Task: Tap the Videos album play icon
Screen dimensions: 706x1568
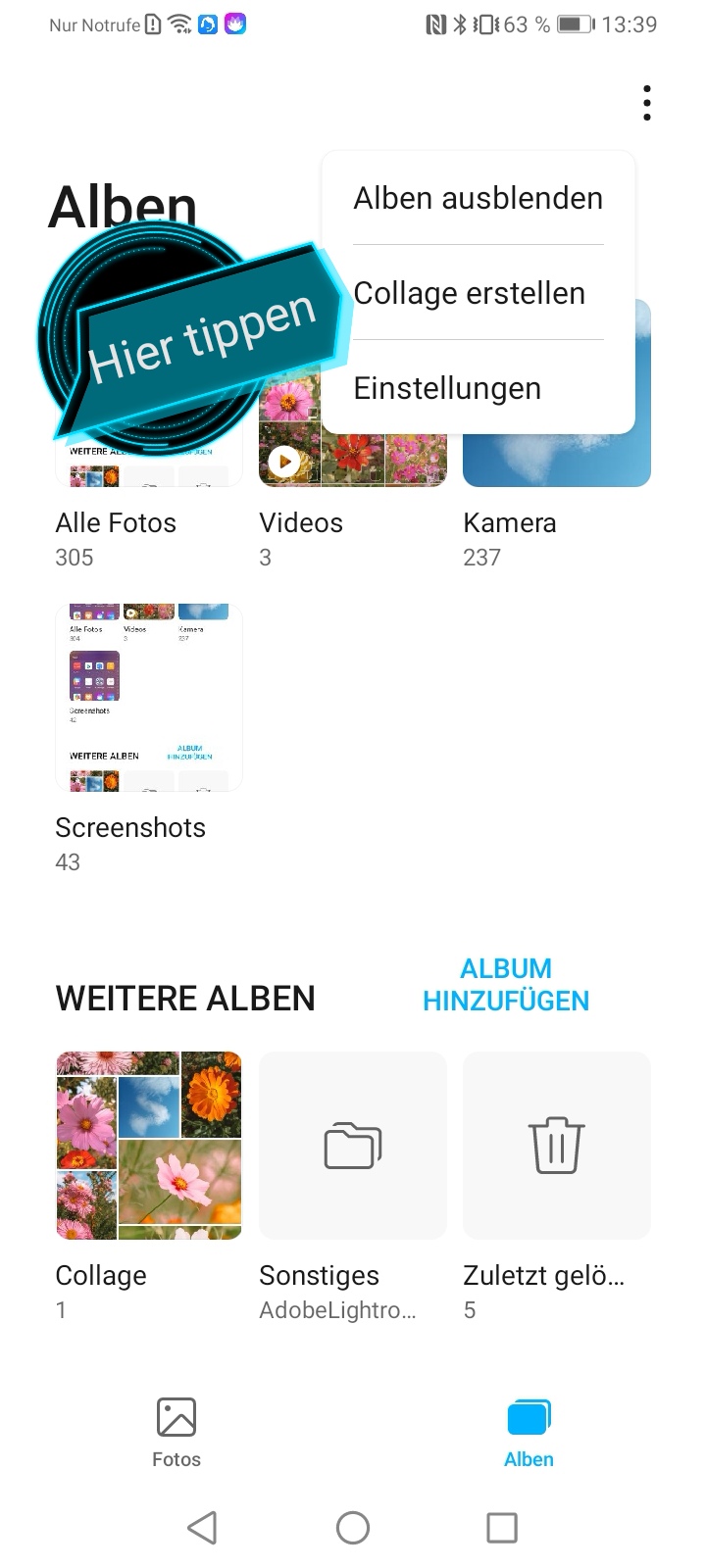Action: coord(284,462)
